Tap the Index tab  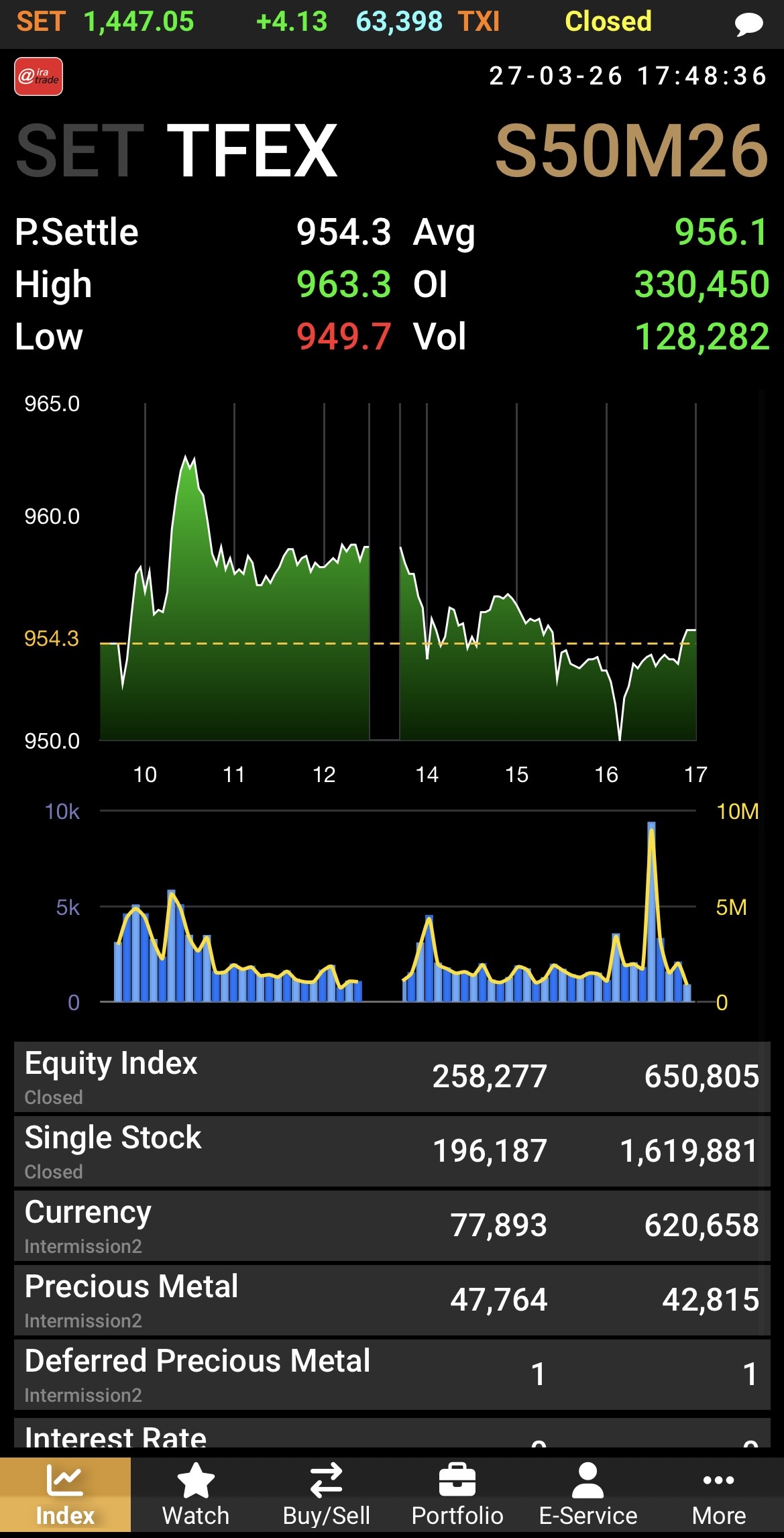[65, 1495]
